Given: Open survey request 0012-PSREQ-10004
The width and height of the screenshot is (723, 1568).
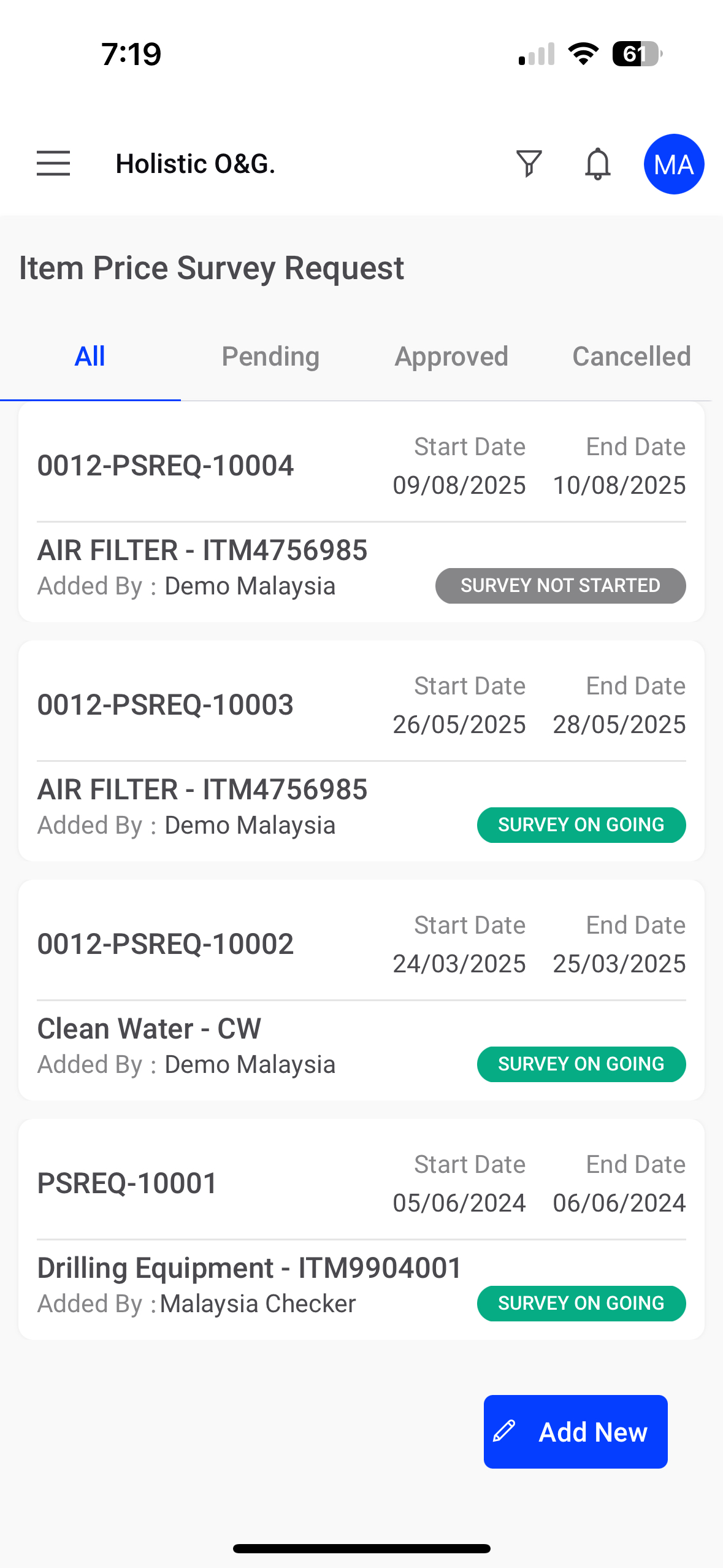Looking at the screenshot, I should point(361,512).
